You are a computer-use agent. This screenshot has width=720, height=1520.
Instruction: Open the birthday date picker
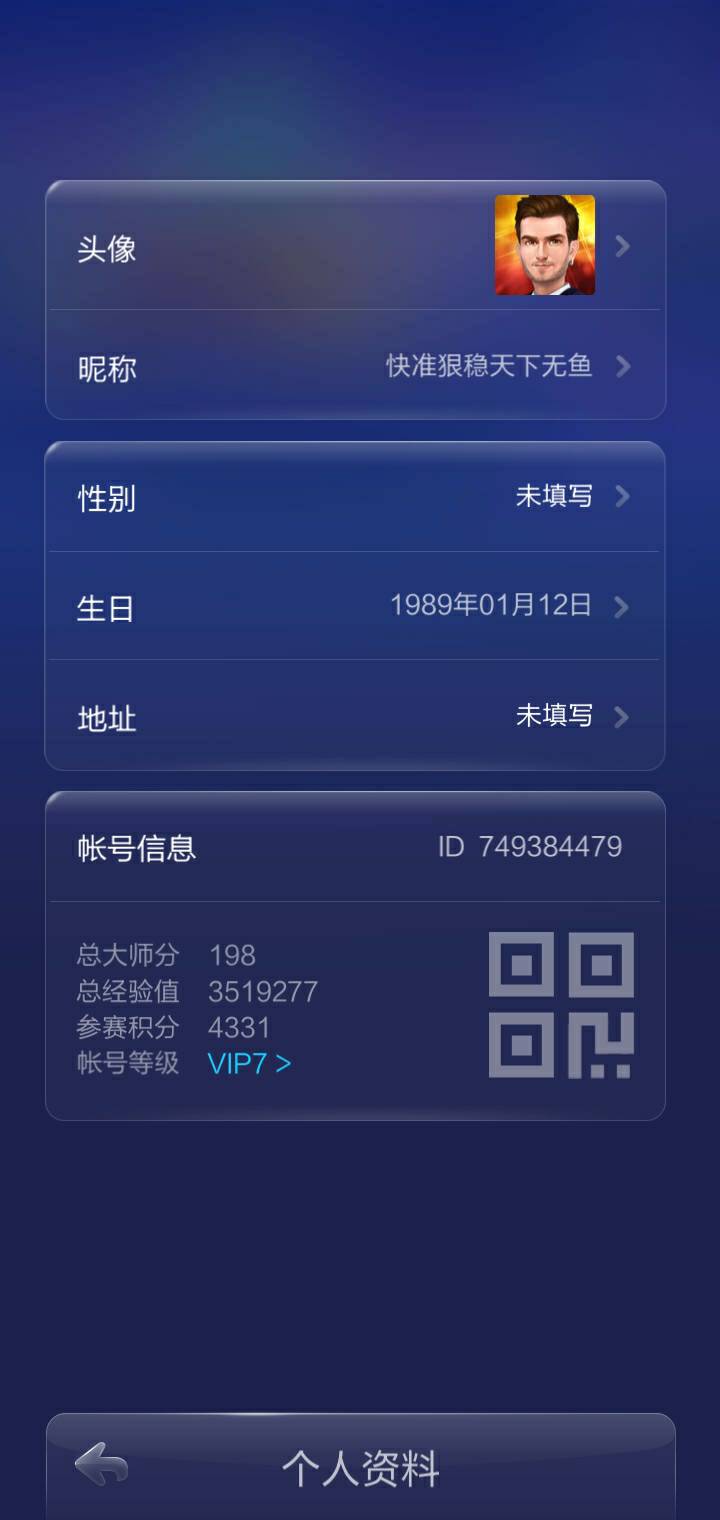490,607
